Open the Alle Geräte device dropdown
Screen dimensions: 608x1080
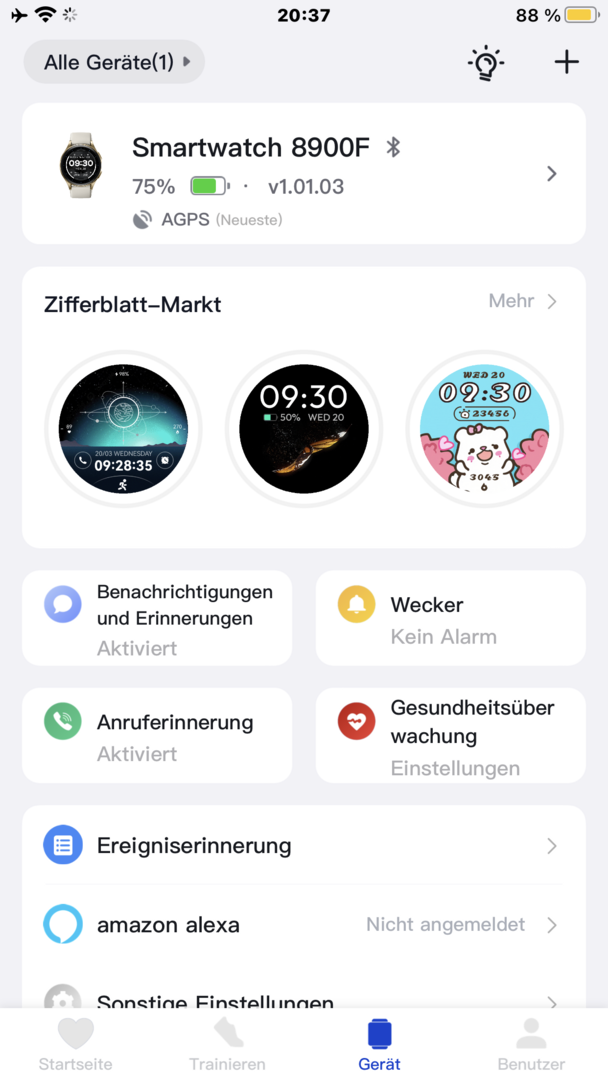[x=114, y=62]
